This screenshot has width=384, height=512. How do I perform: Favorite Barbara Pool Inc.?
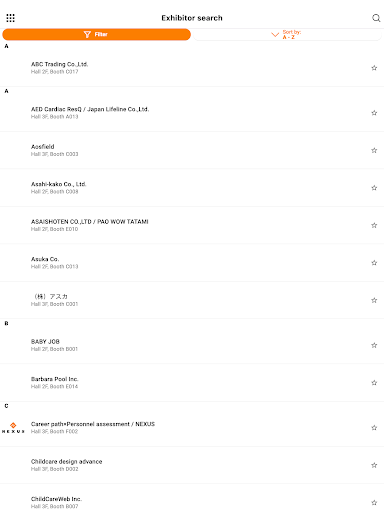pos(374,383)
